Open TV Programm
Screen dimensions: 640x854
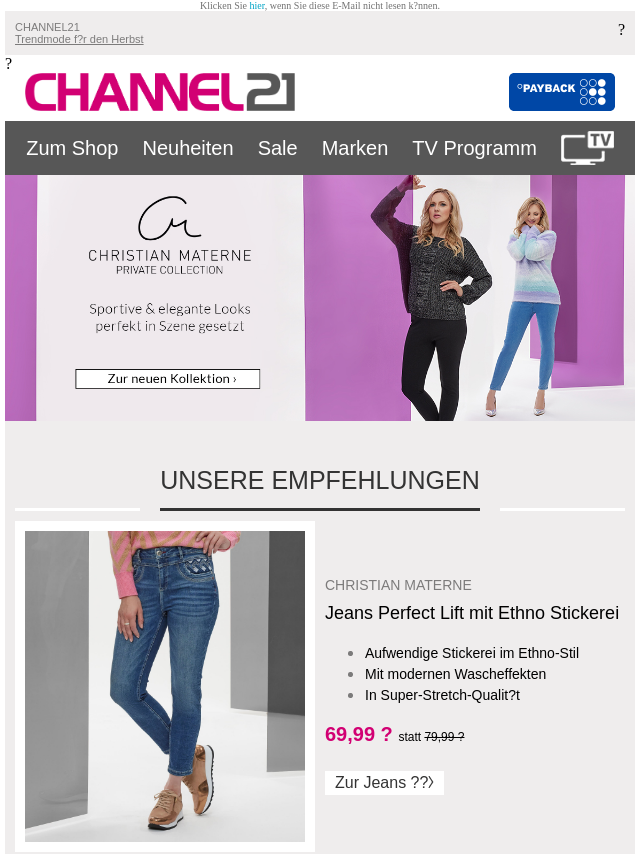click(x=474, y=148)
